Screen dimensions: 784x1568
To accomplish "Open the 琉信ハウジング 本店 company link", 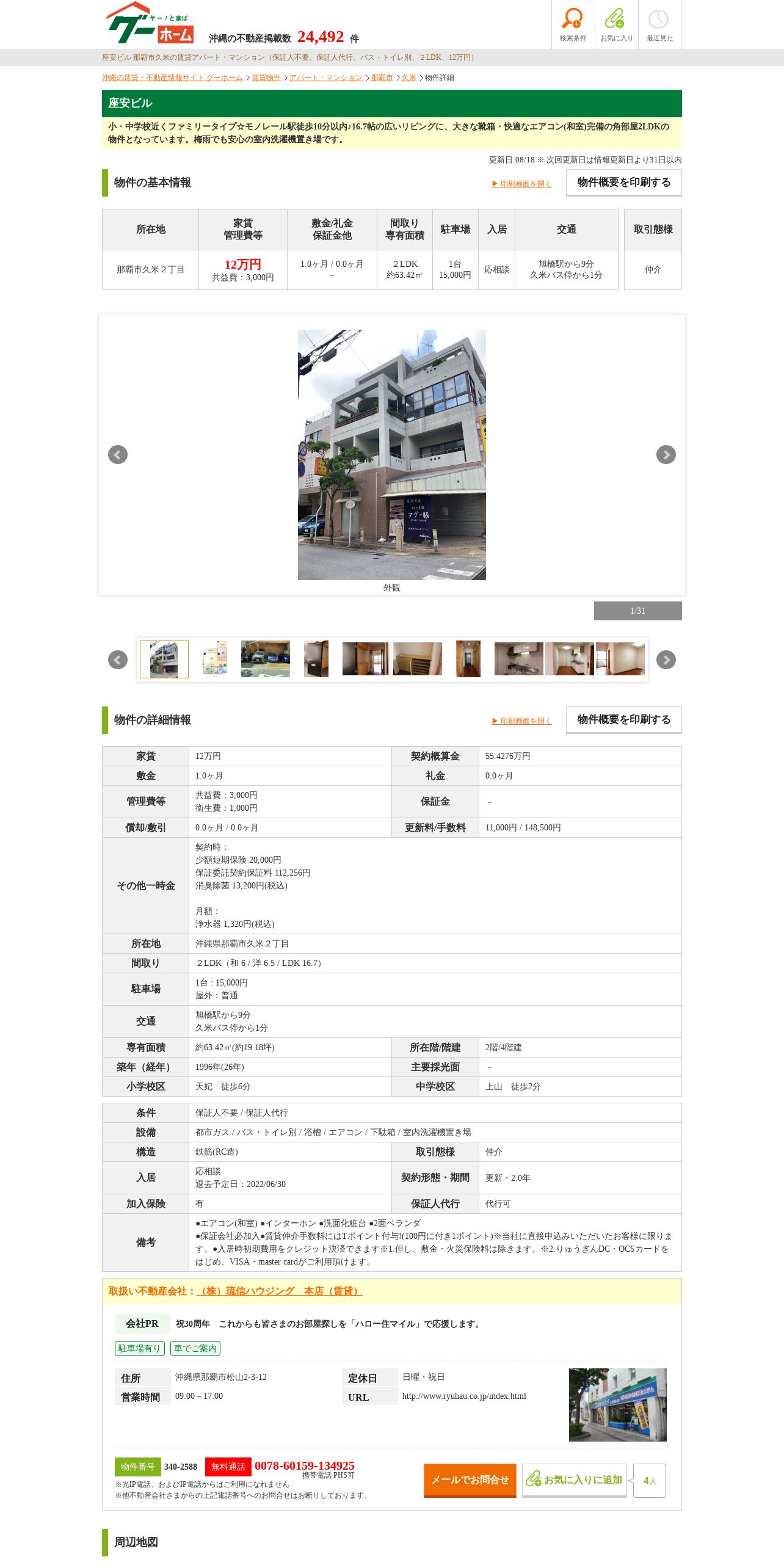I will click(280, 1291).
